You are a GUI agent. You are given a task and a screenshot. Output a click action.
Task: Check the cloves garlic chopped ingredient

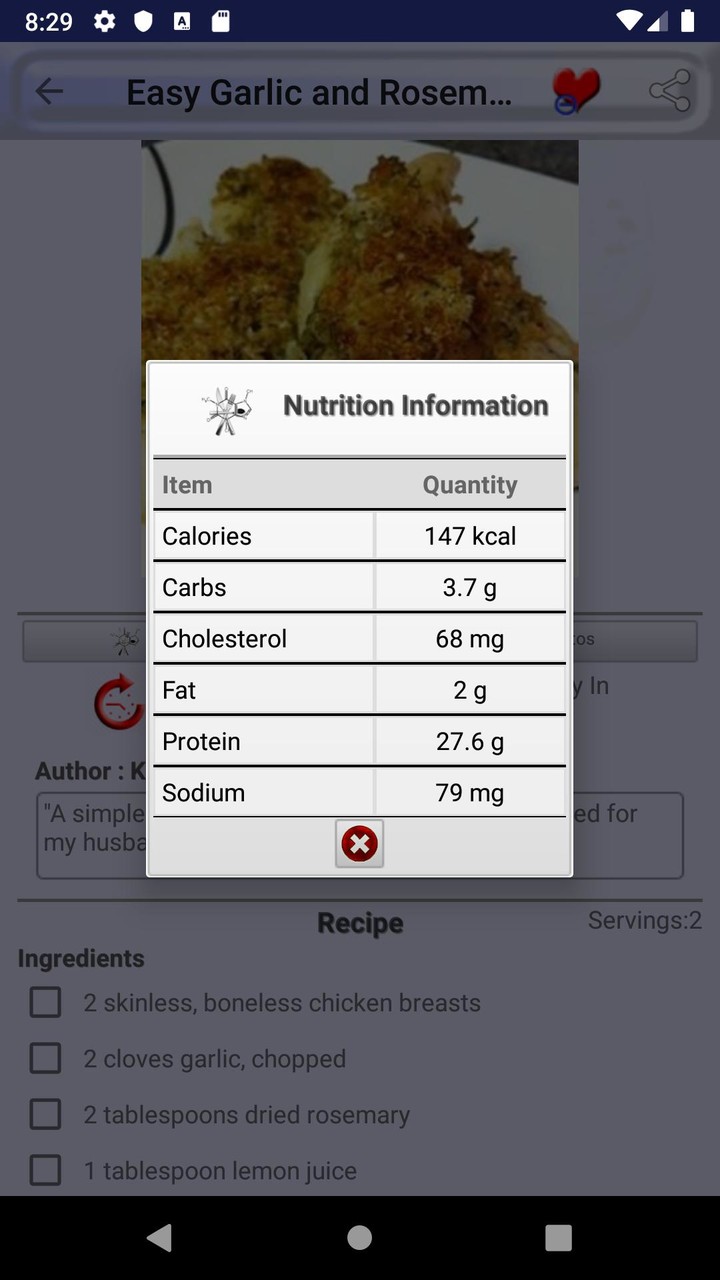click(45, 1058)
